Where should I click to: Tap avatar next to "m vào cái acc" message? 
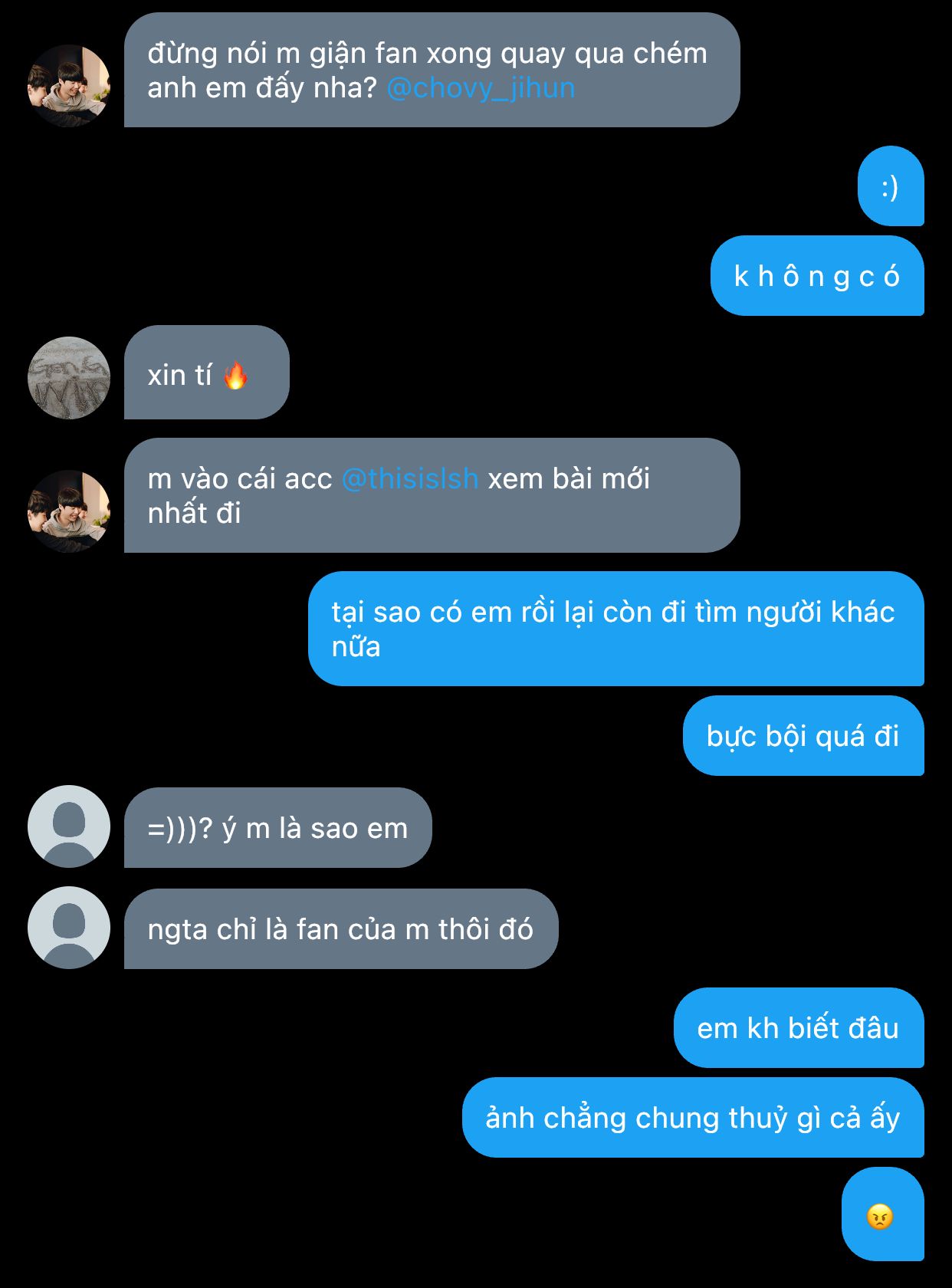69,511
